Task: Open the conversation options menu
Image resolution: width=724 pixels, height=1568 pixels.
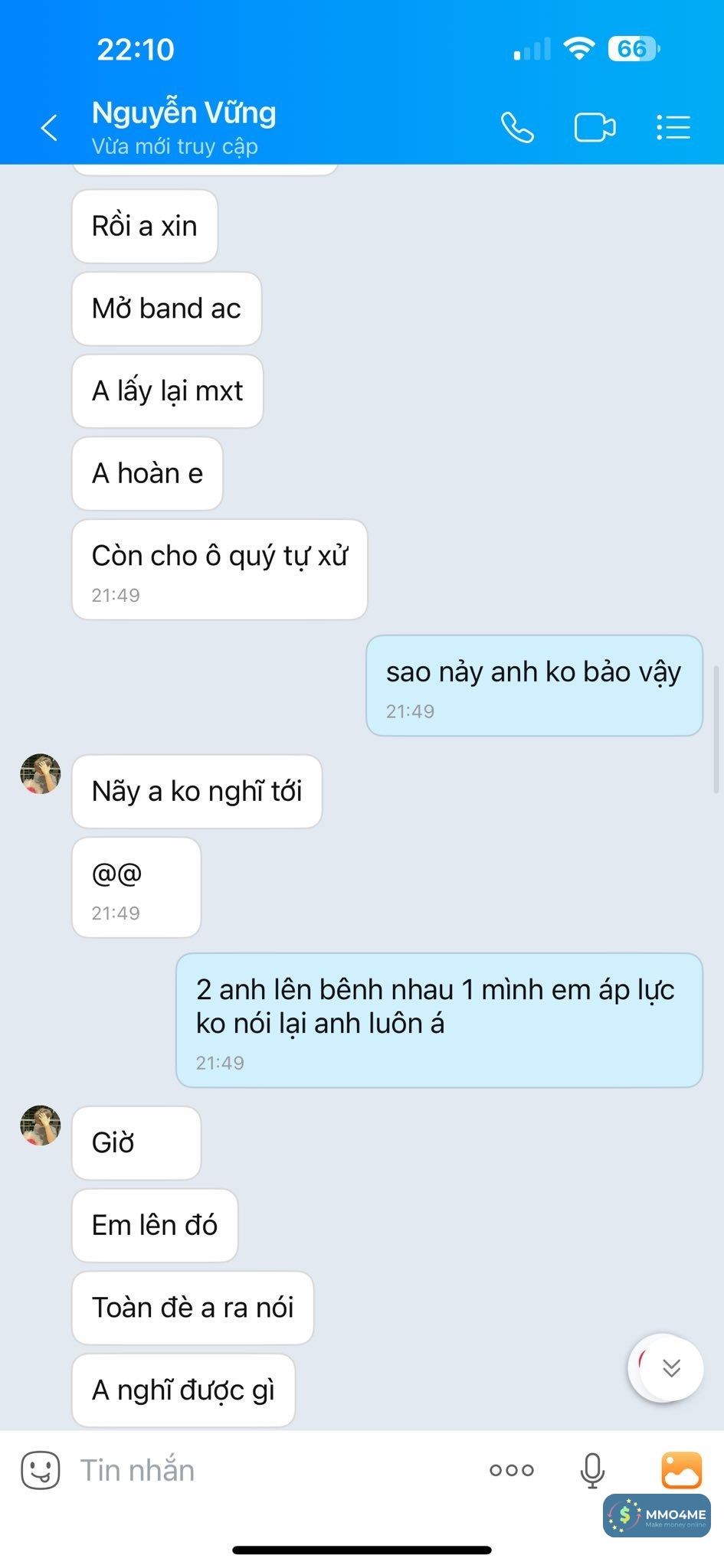Action: click(x=673, y=127)
